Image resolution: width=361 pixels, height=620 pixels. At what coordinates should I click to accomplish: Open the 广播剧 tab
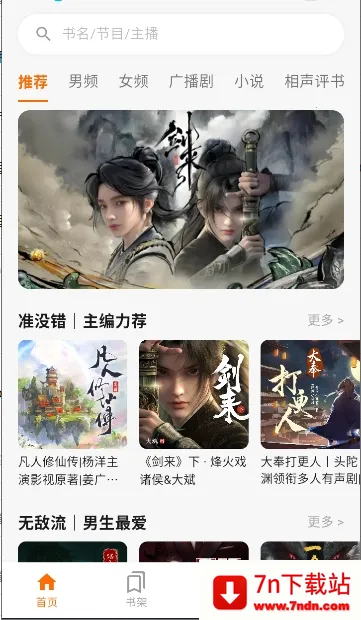pos(191,81)
